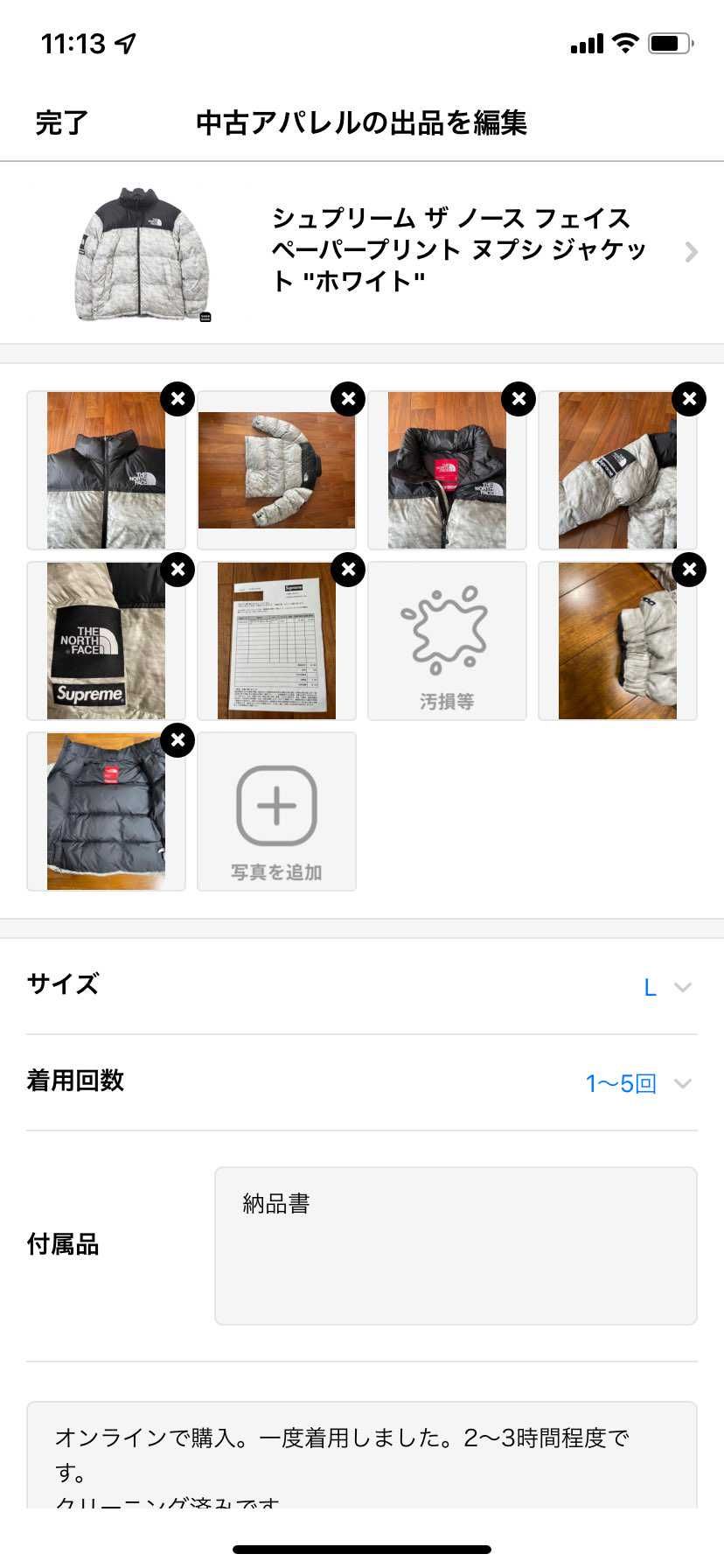Delete the Supreme box logo photo
Viewport: 724px width, 1568px height.
click(x=178, y=569)
